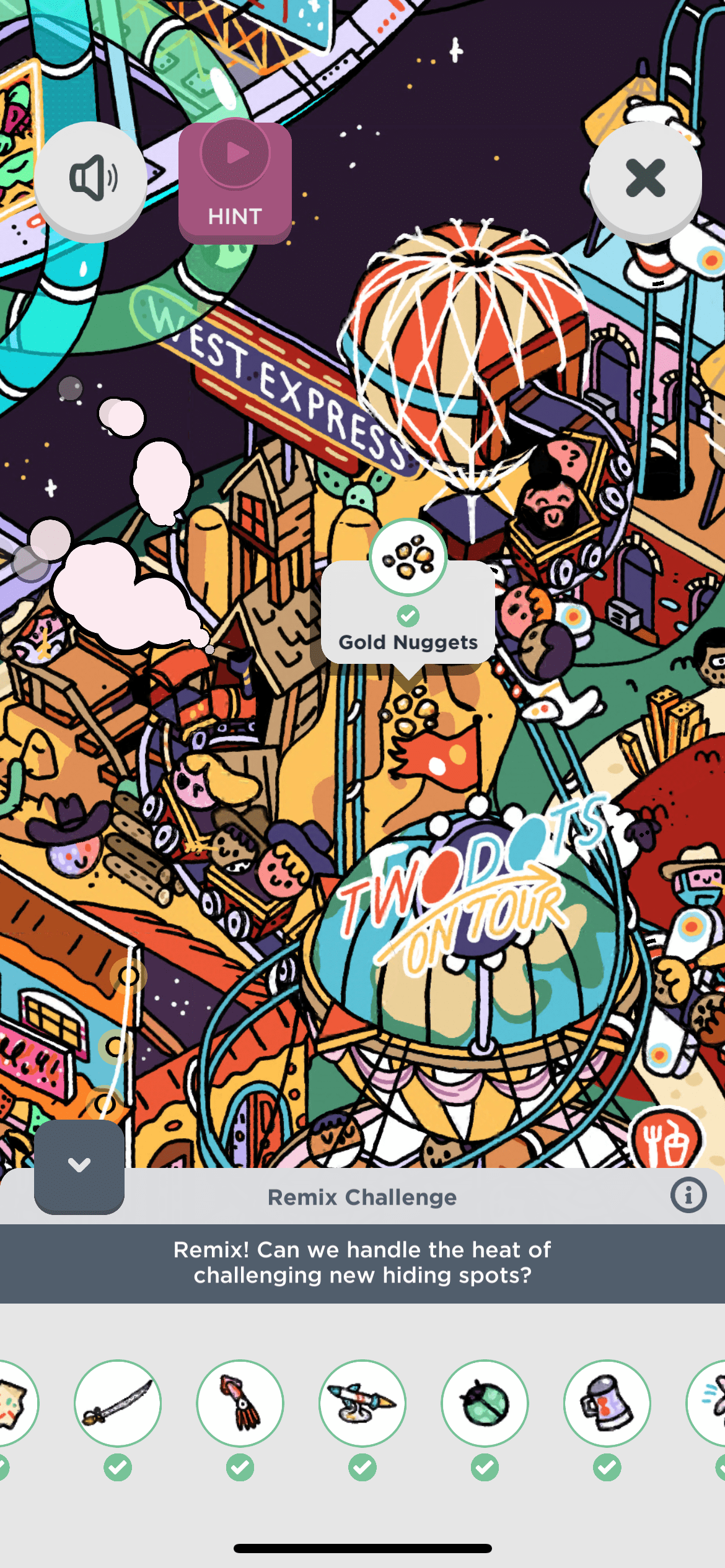
Task: Open the Remix Challenge info icon
Action: click(688, 1196)
